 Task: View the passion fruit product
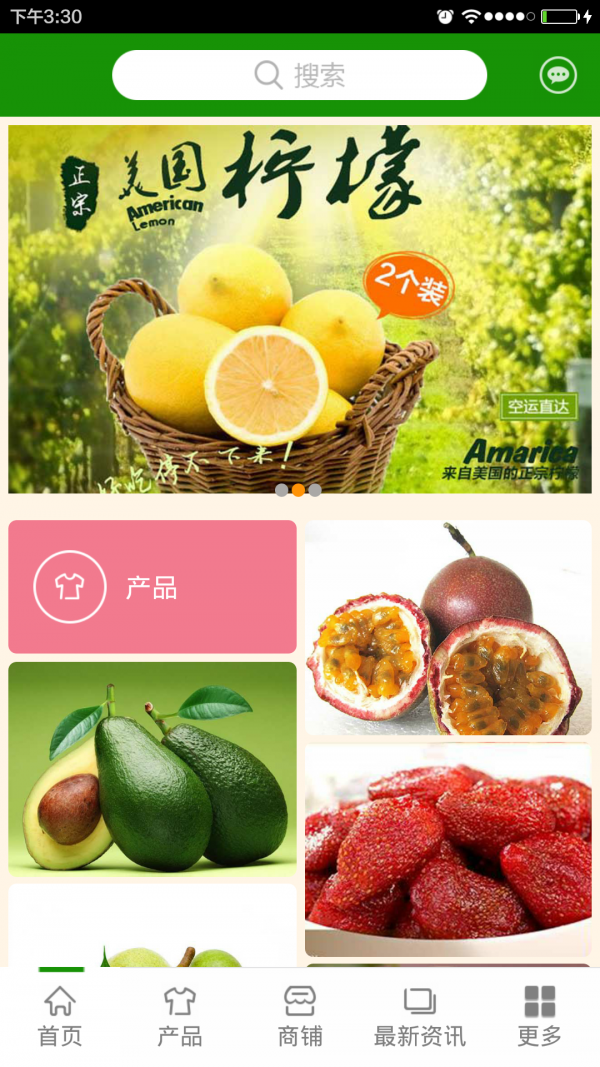pos(447,628)
